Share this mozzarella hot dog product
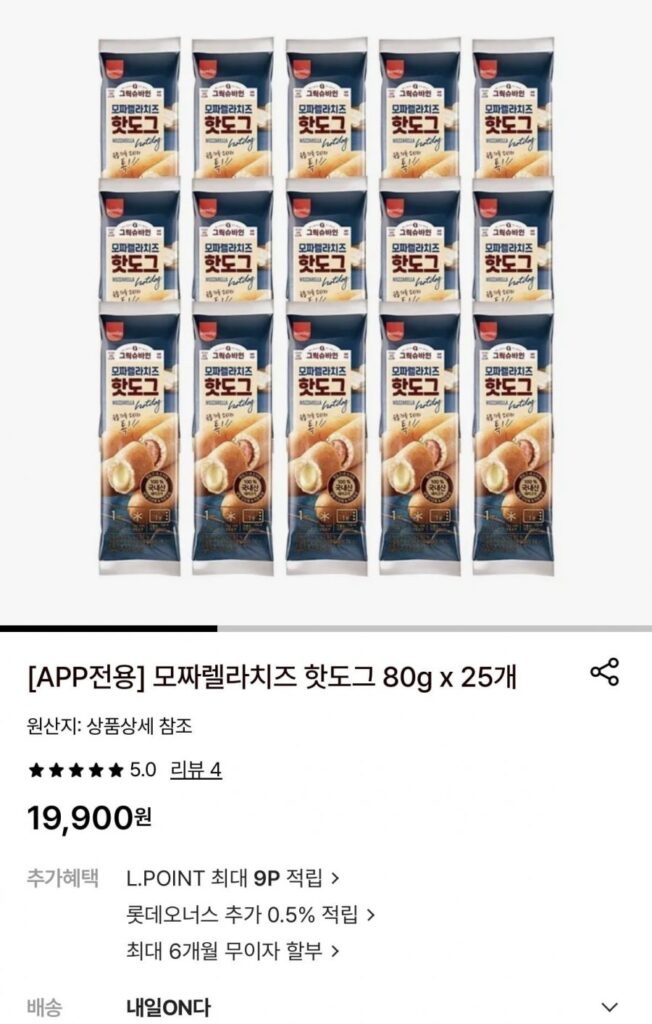The image size is (652, 1024). coord(605,673)
